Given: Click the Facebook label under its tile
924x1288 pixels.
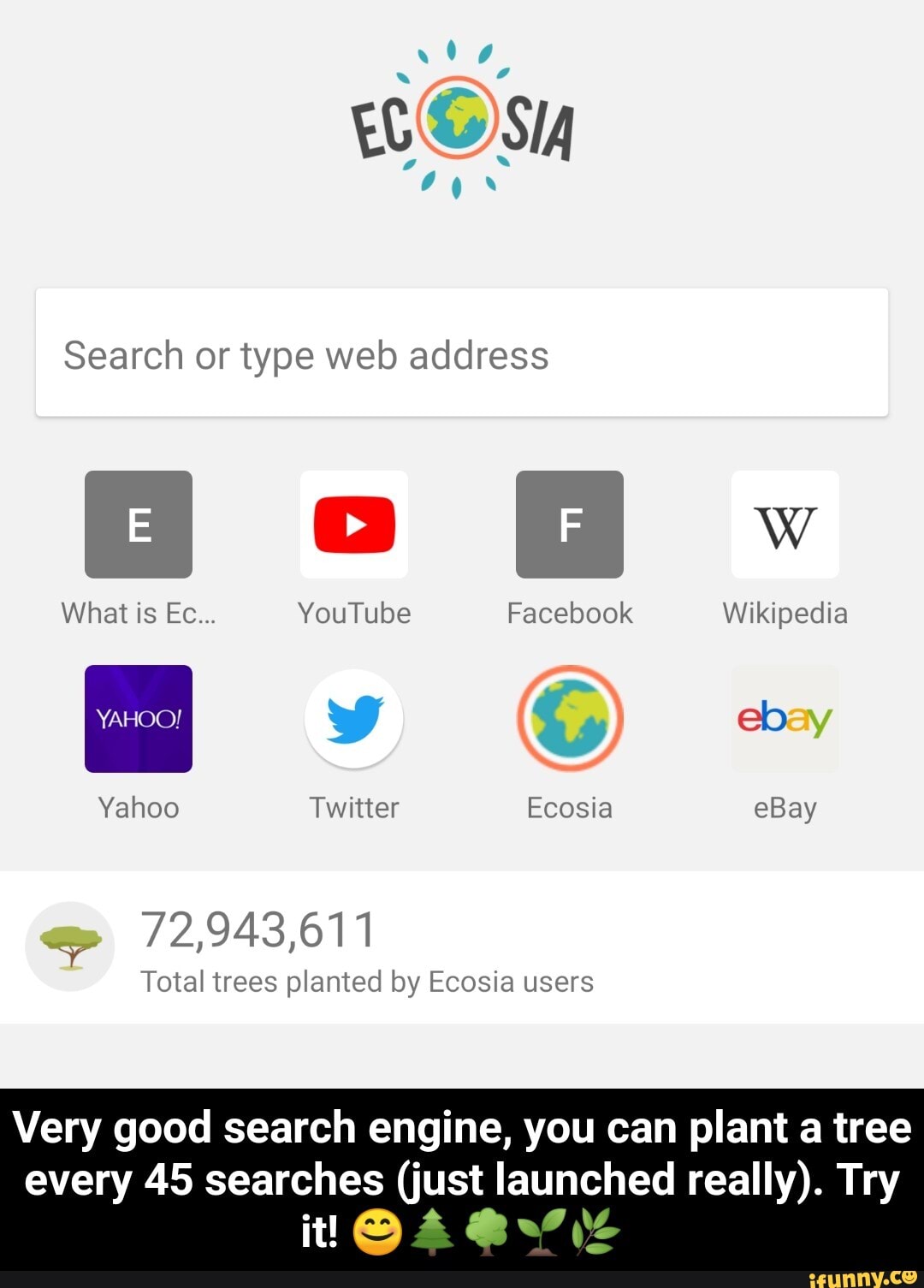Looking at the screenshot, I should (570, 613).
